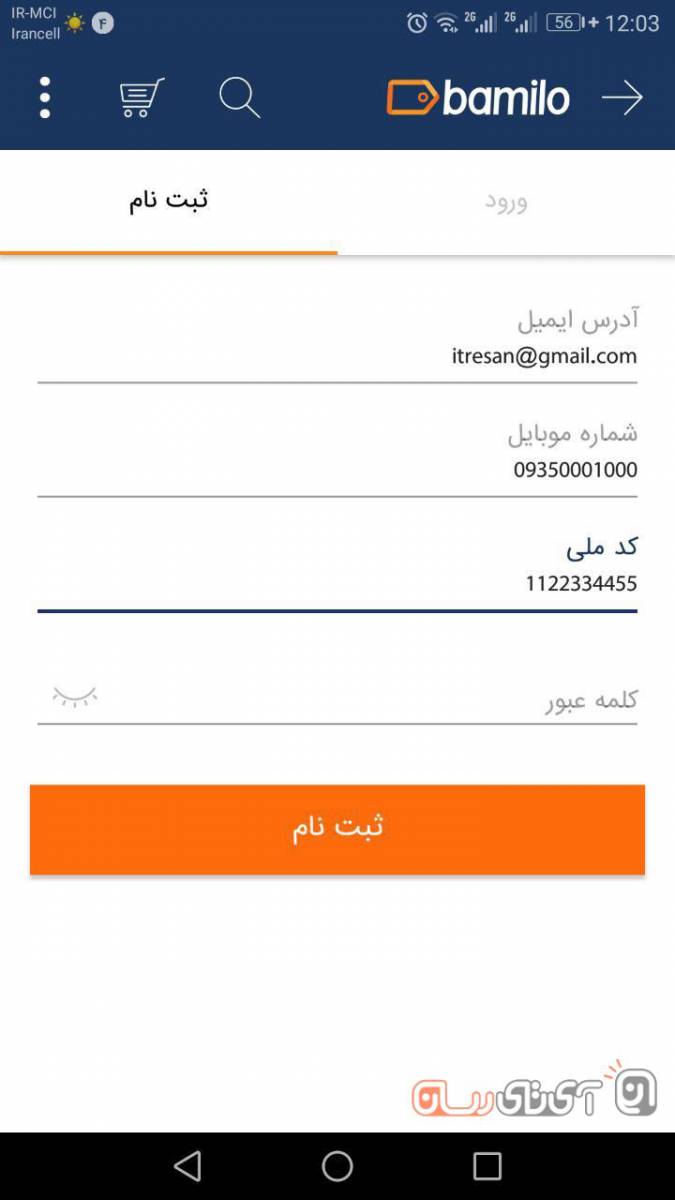Go back using the header arrow

click(x=622, y=98)
